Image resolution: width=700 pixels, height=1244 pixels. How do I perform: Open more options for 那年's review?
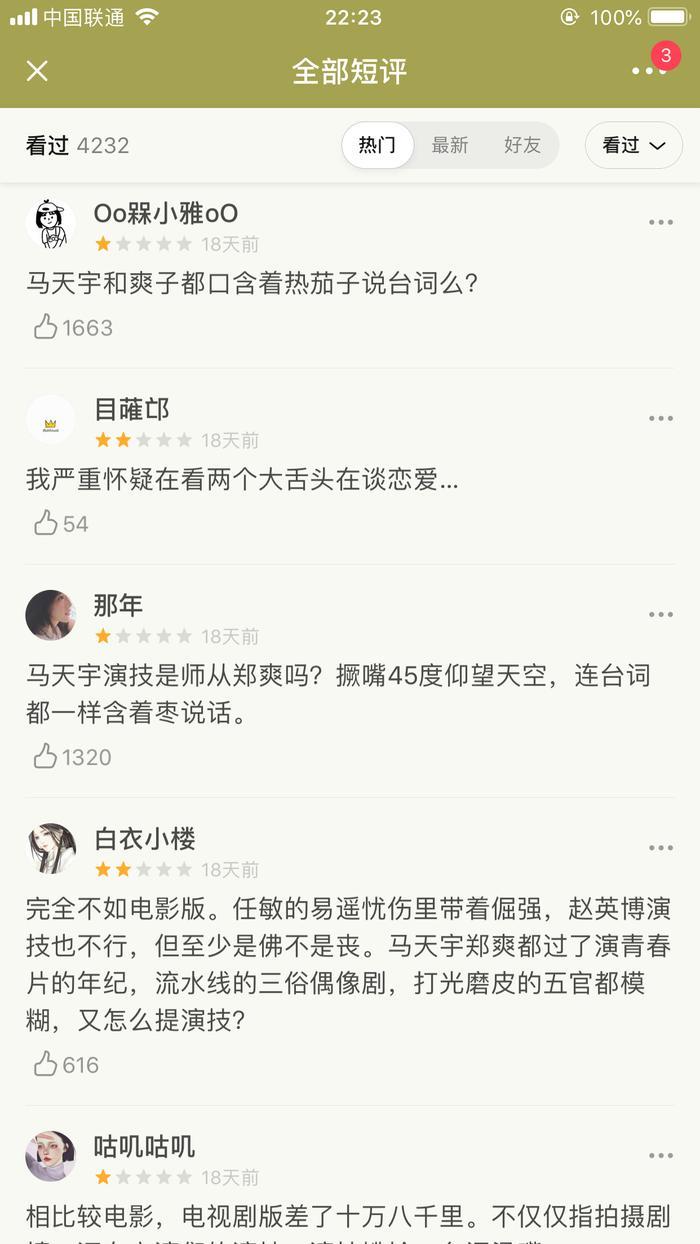660,614
